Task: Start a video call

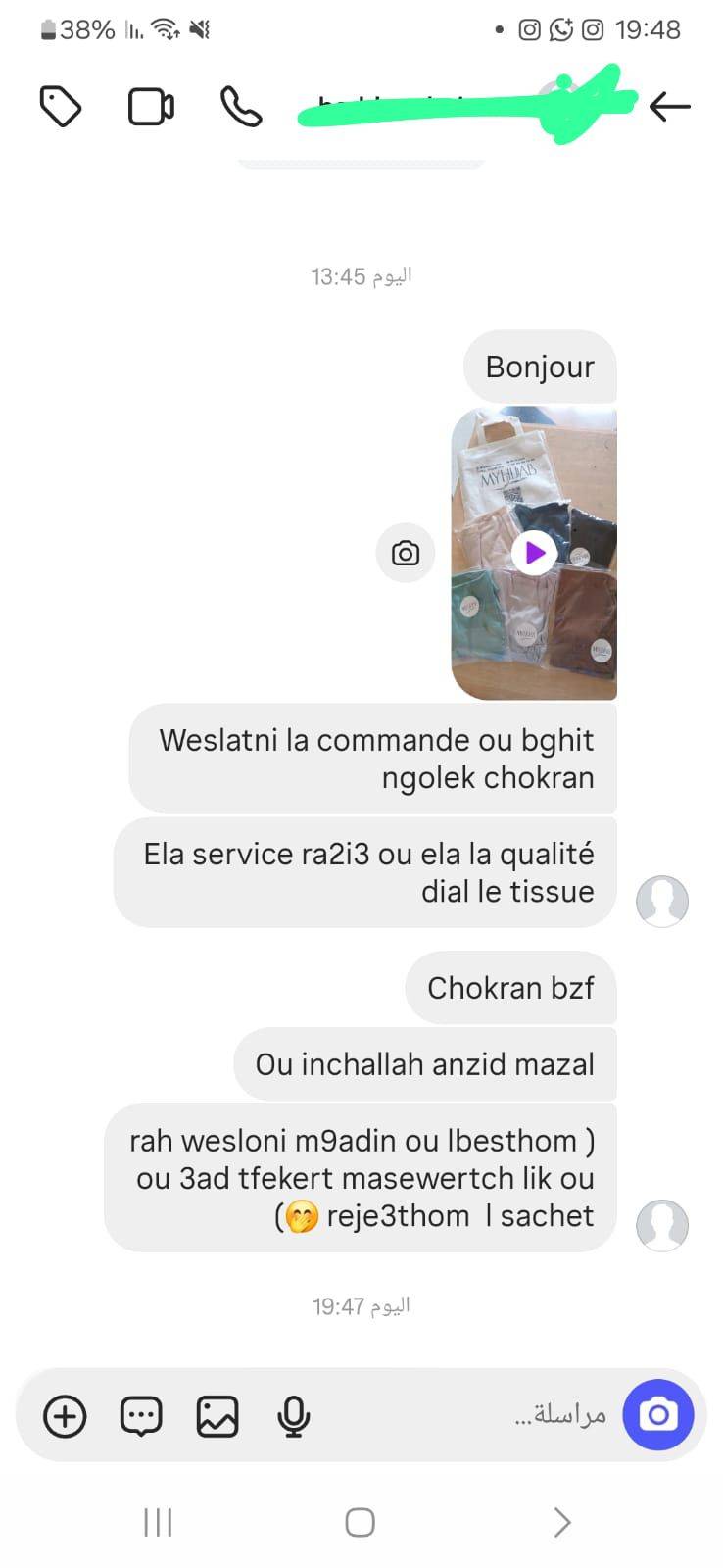Action: (x=151, y=107)
